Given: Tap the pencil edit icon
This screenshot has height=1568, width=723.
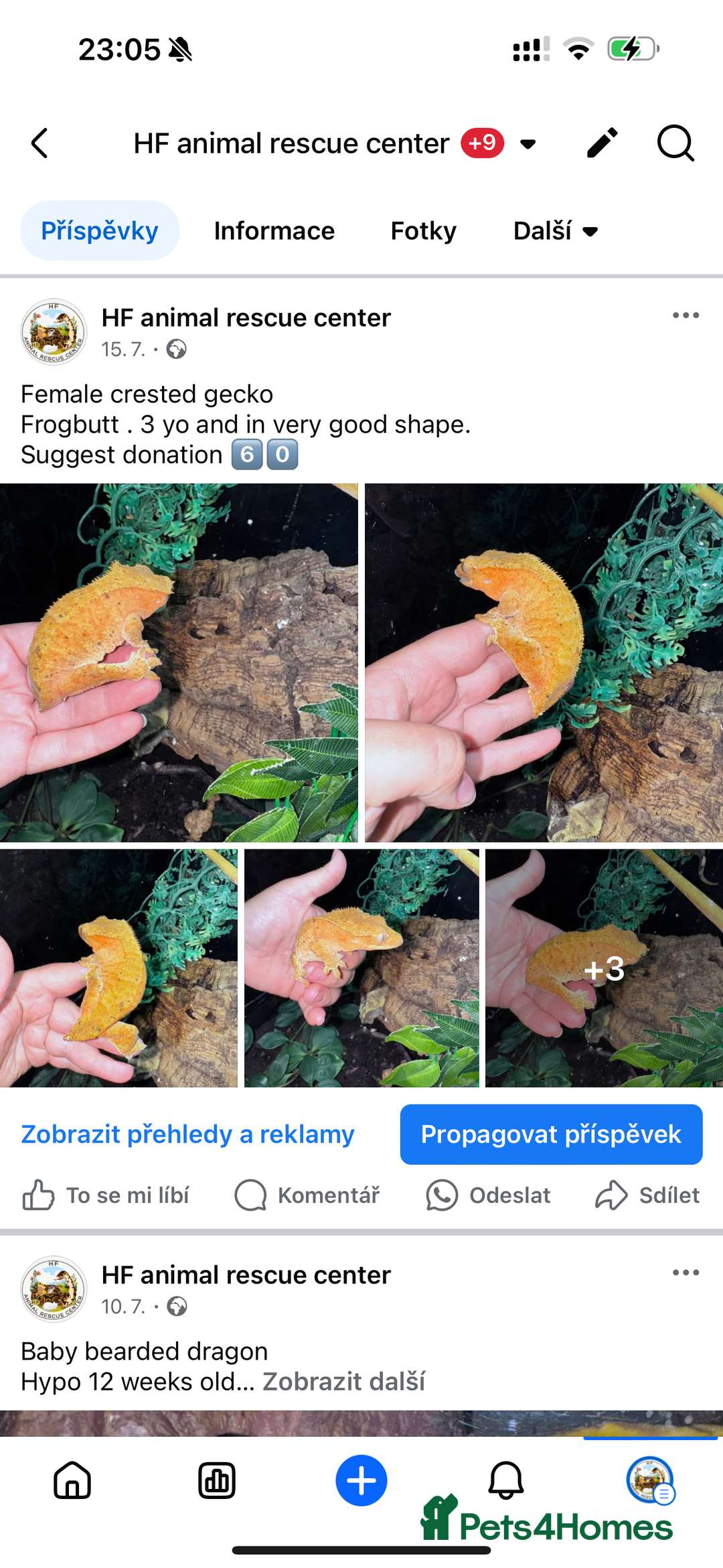Looking at the screenshot, I should pos(602,143).
